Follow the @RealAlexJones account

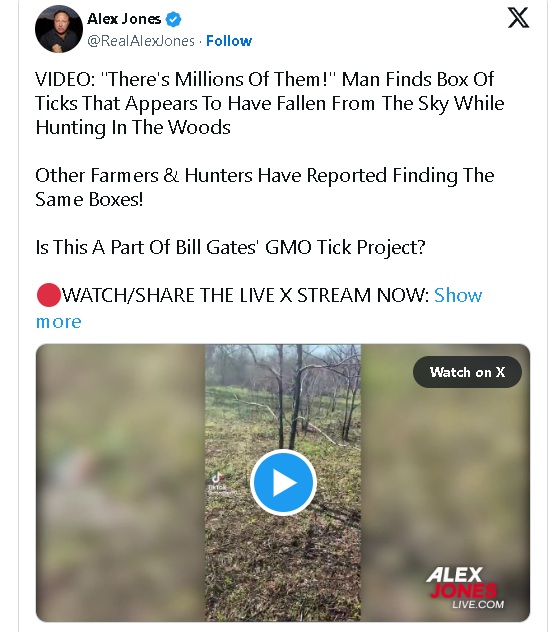(229, 41)
